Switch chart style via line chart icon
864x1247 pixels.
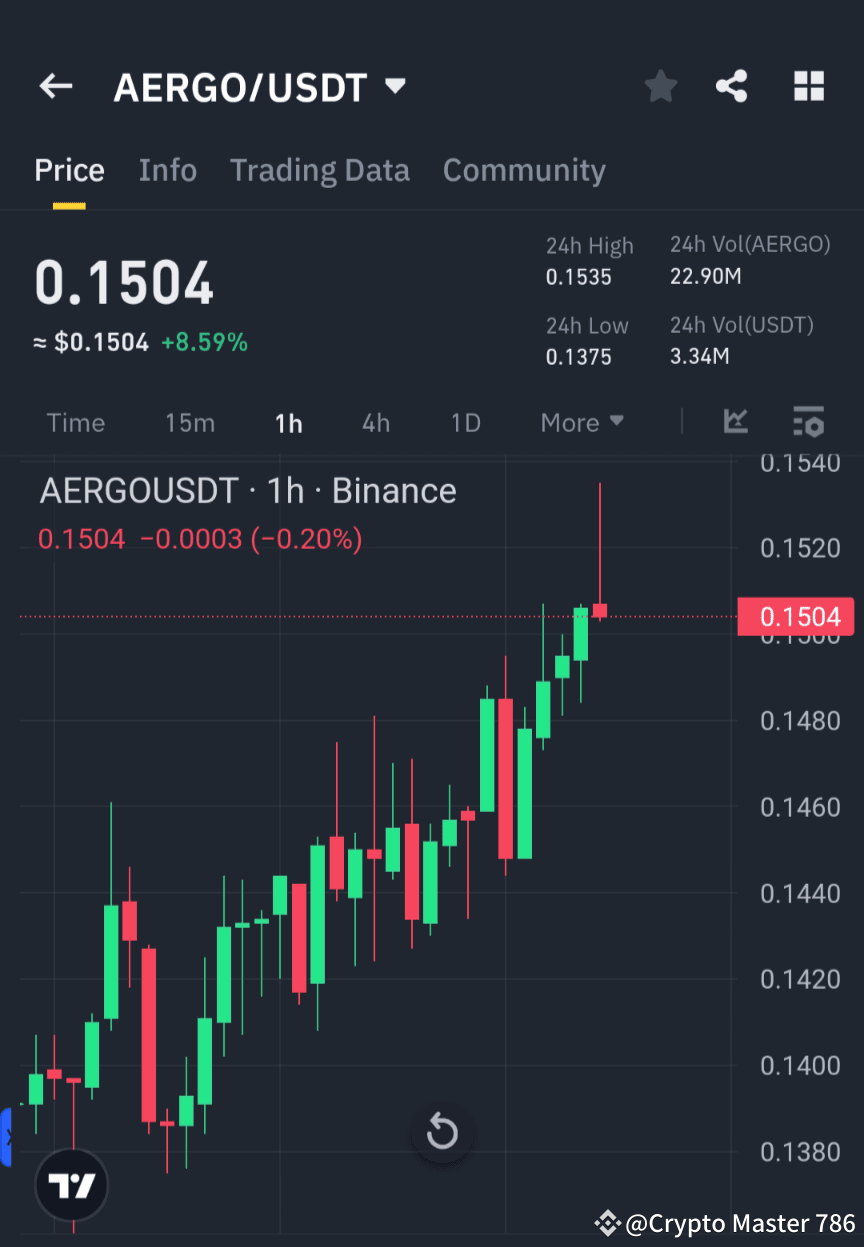pos(736,422)
